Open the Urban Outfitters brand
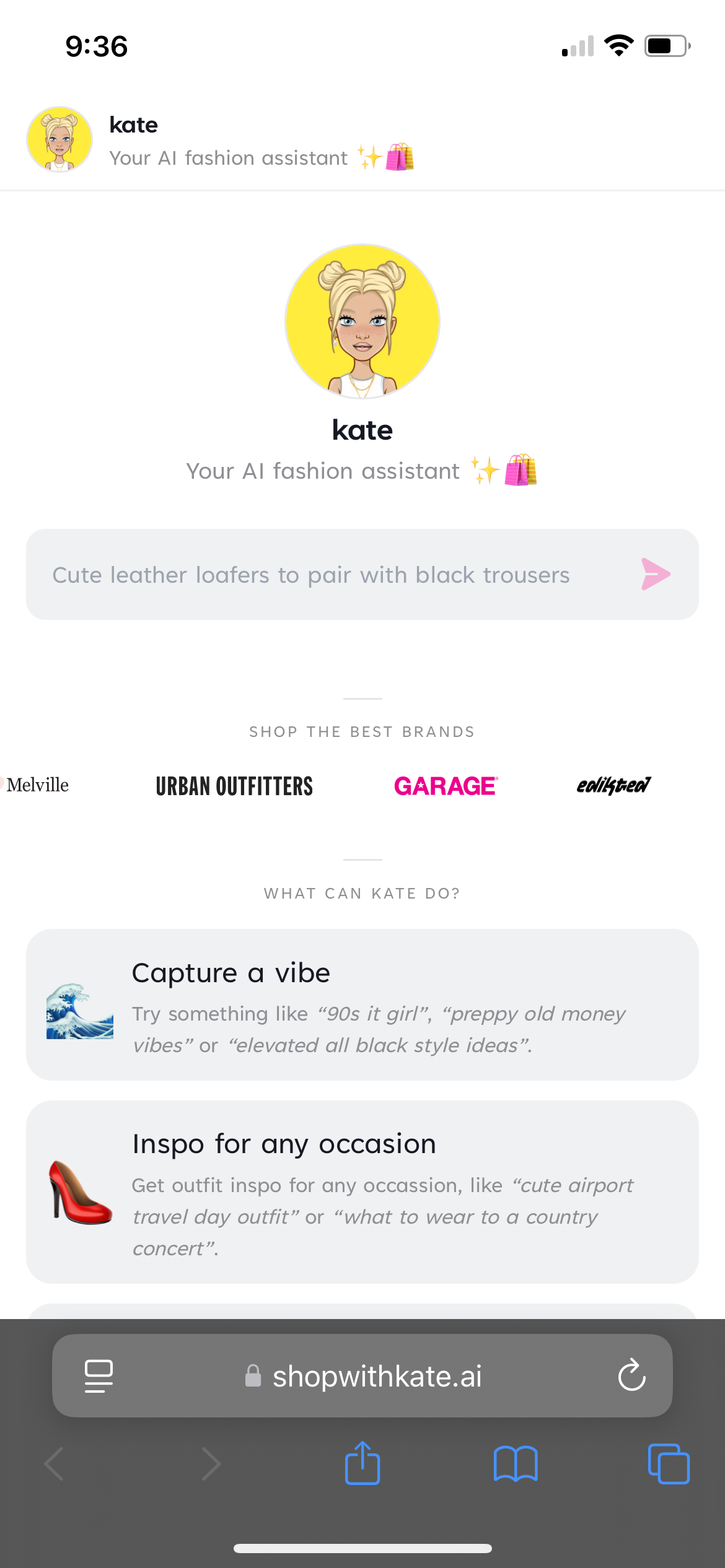This screenshot has height=1568, width=725. tap(234, 786)
